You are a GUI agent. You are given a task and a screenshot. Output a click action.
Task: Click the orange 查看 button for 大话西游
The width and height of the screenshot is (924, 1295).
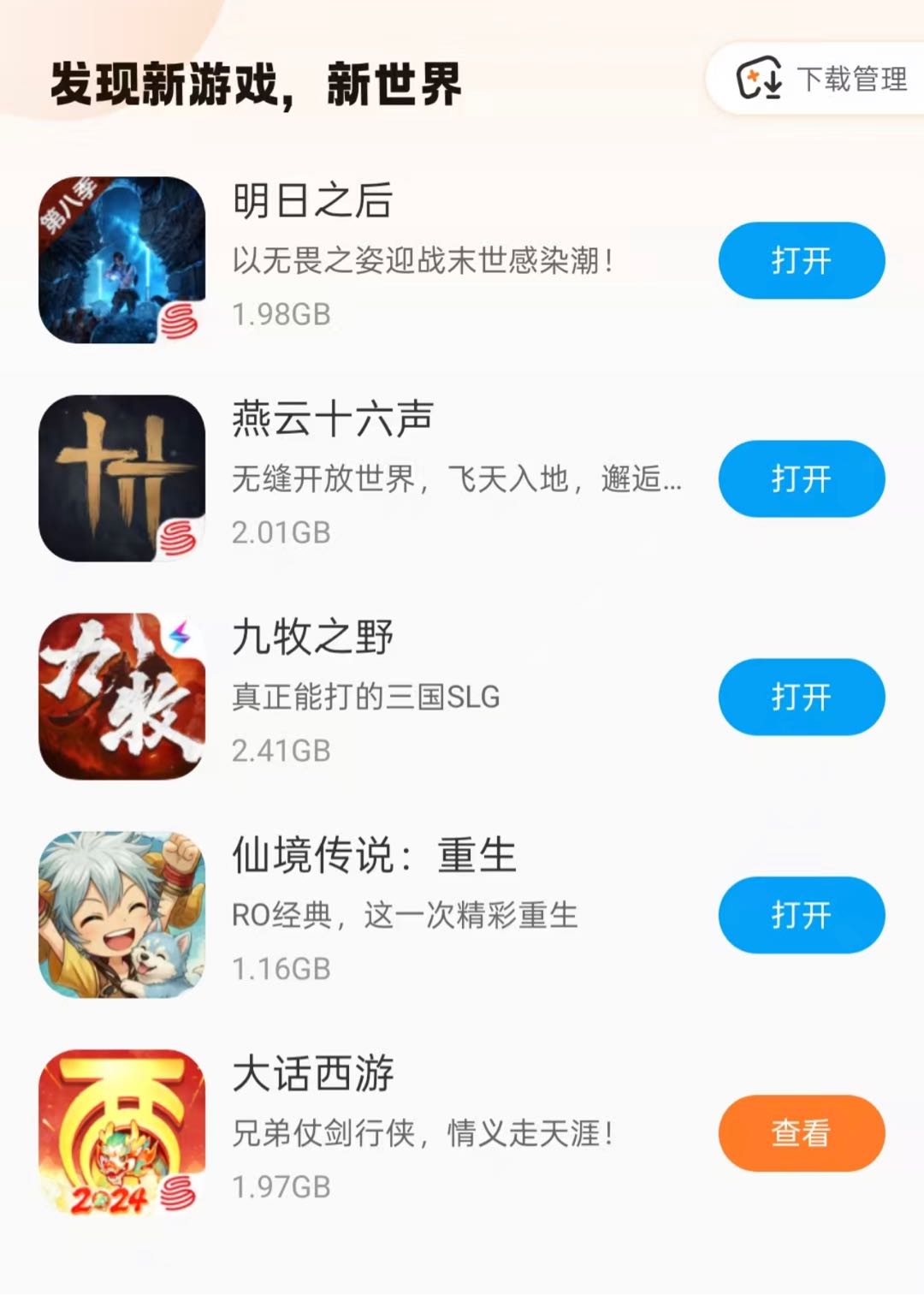tap(801, 1132)
